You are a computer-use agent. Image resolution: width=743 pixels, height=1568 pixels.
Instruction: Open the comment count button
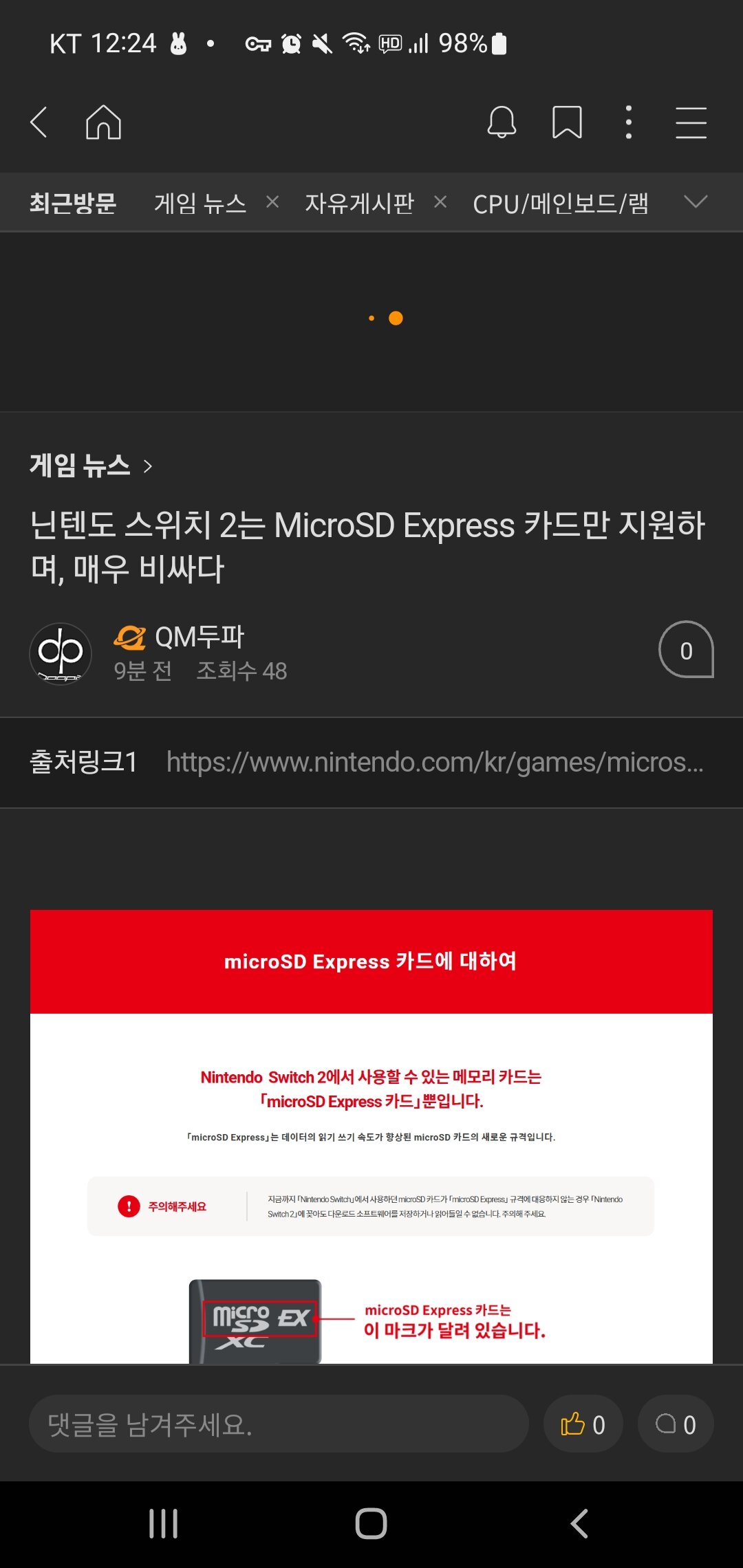(x=675, y=1424)
